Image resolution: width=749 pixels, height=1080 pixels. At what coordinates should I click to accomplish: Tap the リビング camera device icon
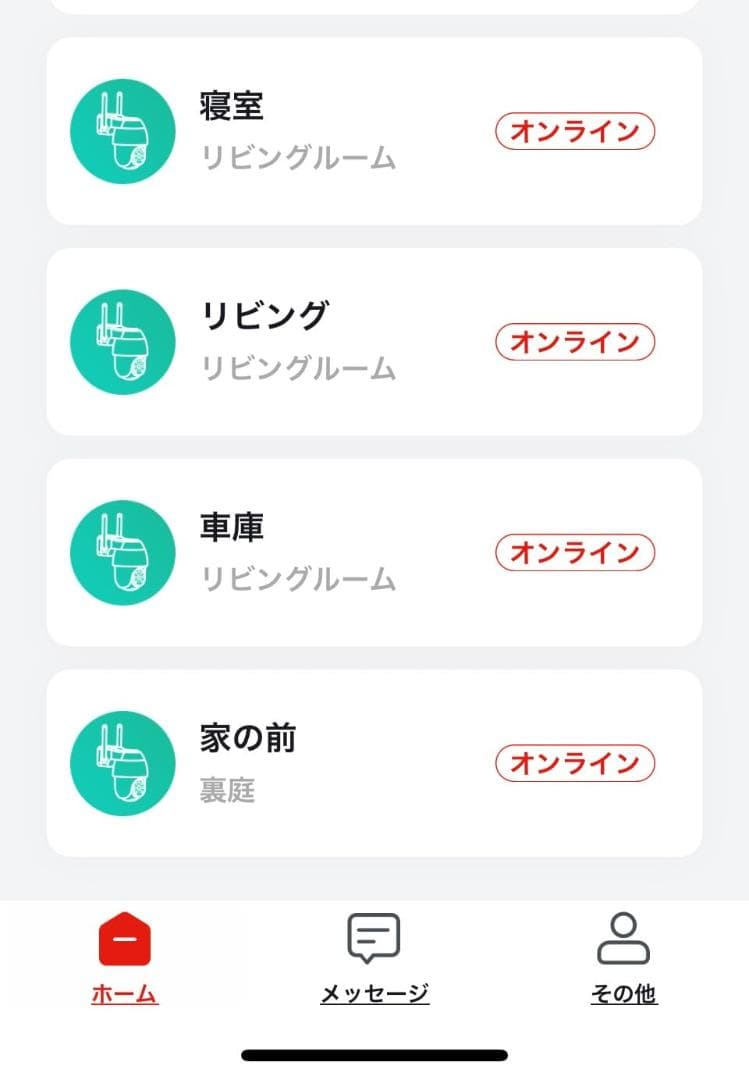coord(122,342)
